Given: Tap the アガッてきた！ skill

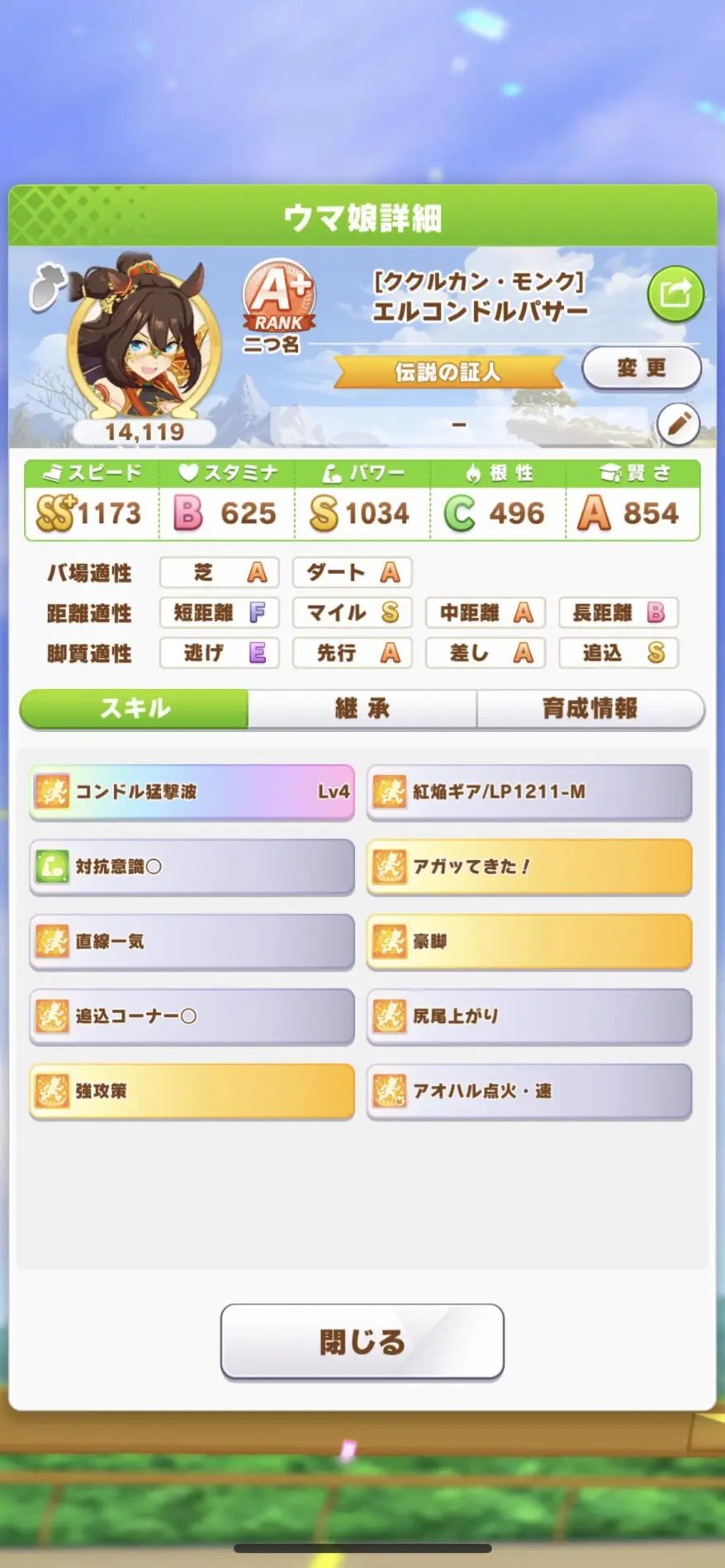Looking at the screenshot, I should (x=528, y=867).
